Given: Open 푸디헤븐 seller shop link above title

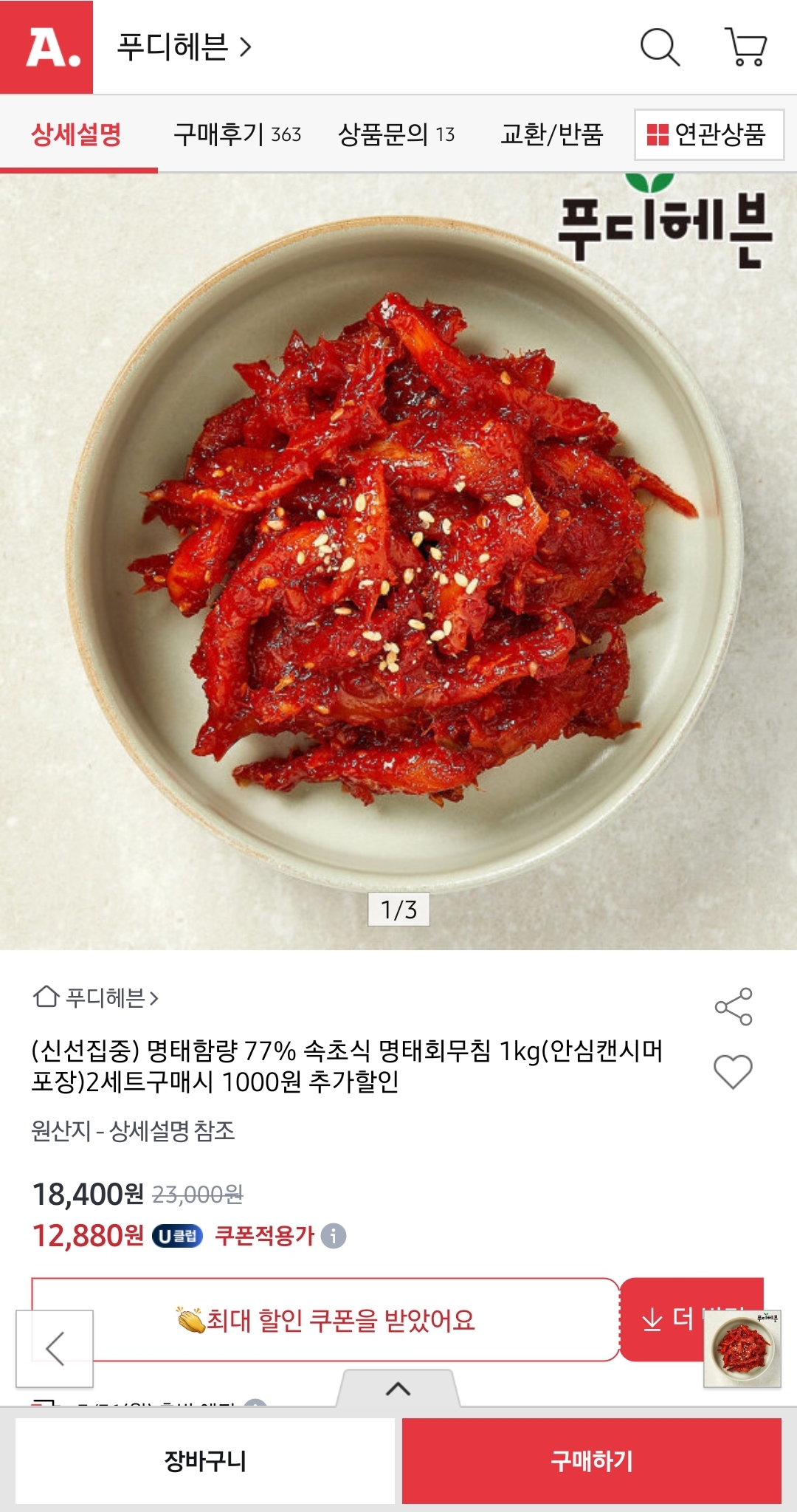Looking at the screenshot, I should 96,998.
